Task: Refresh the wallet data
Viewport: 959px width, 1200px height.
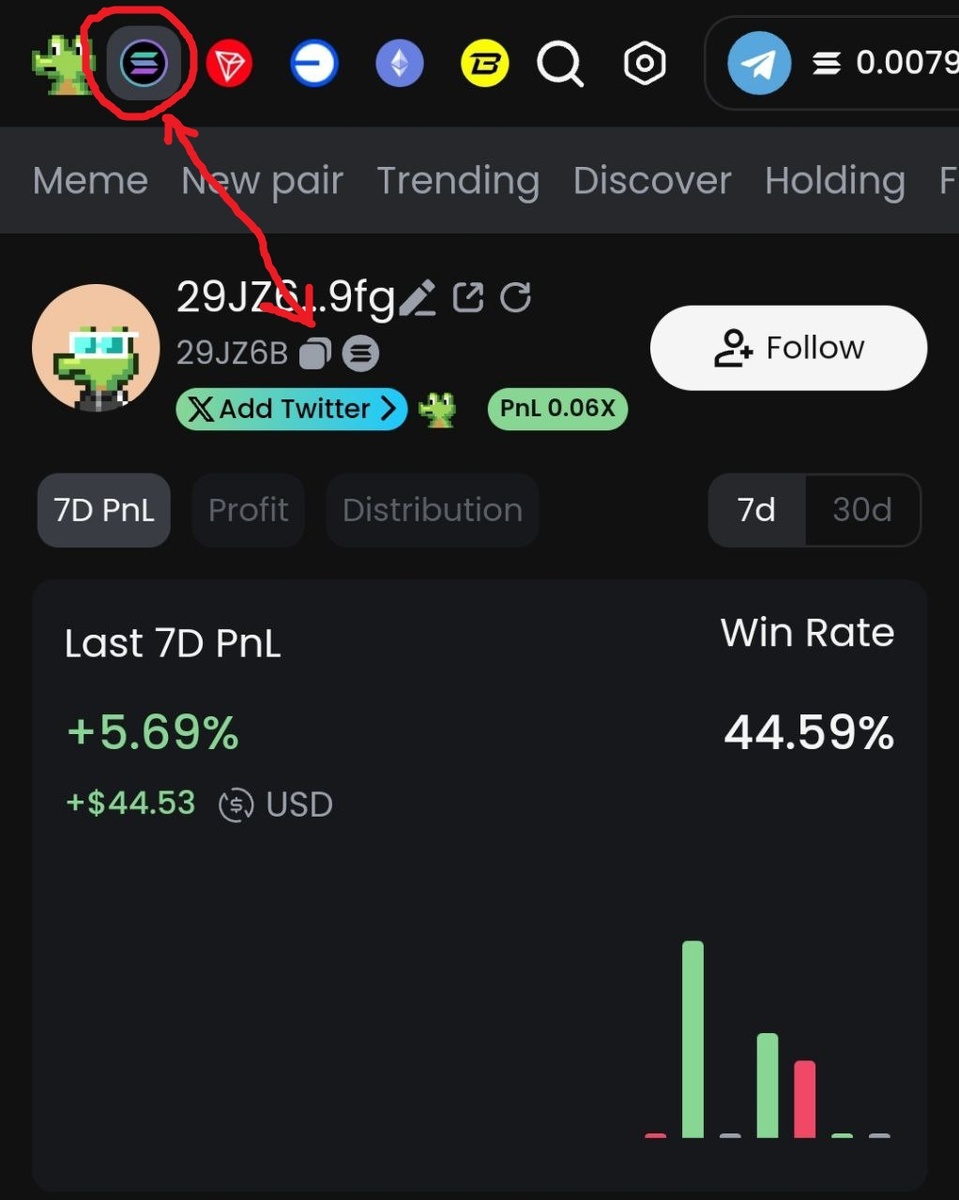Action: (516, 297)
